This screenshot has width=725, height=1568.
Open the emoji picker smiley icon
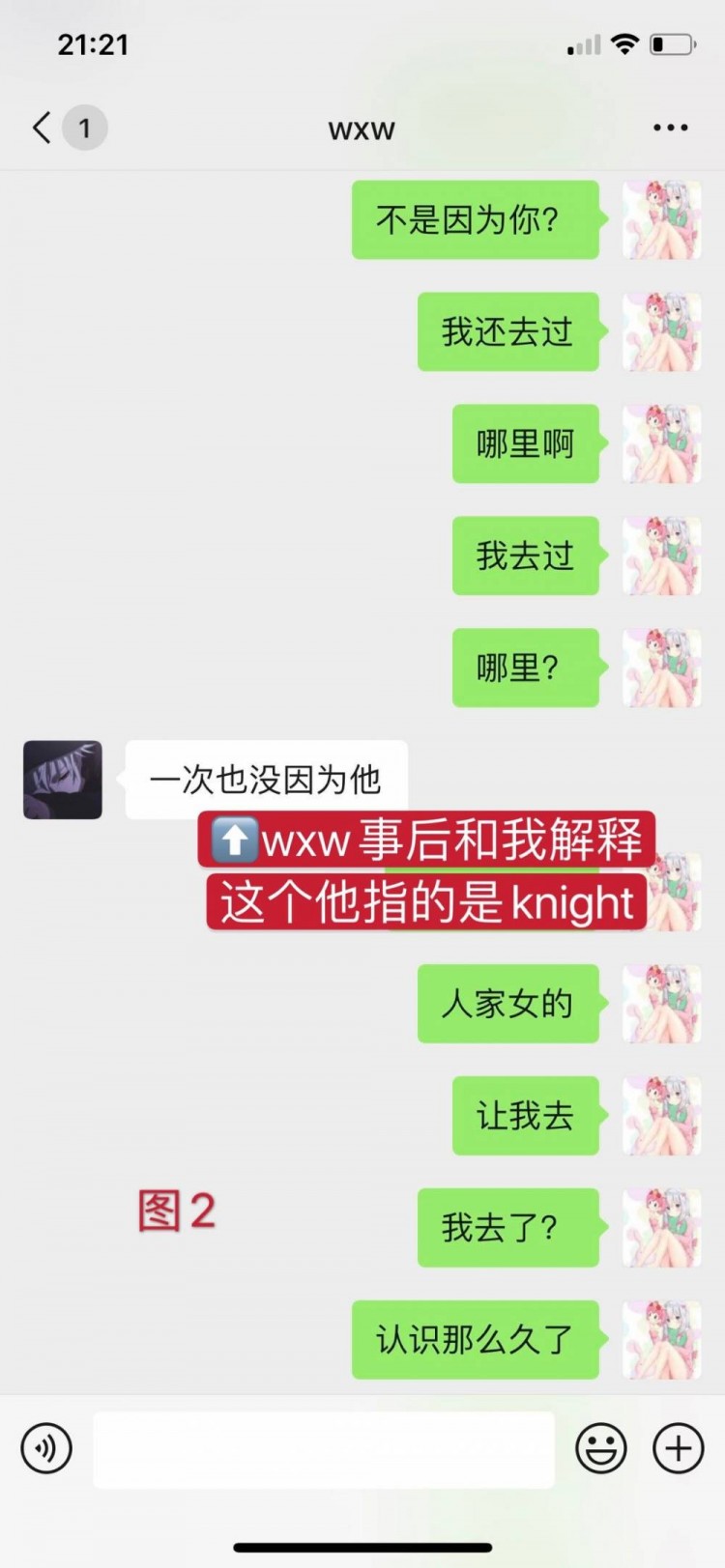click(600, 1448)
